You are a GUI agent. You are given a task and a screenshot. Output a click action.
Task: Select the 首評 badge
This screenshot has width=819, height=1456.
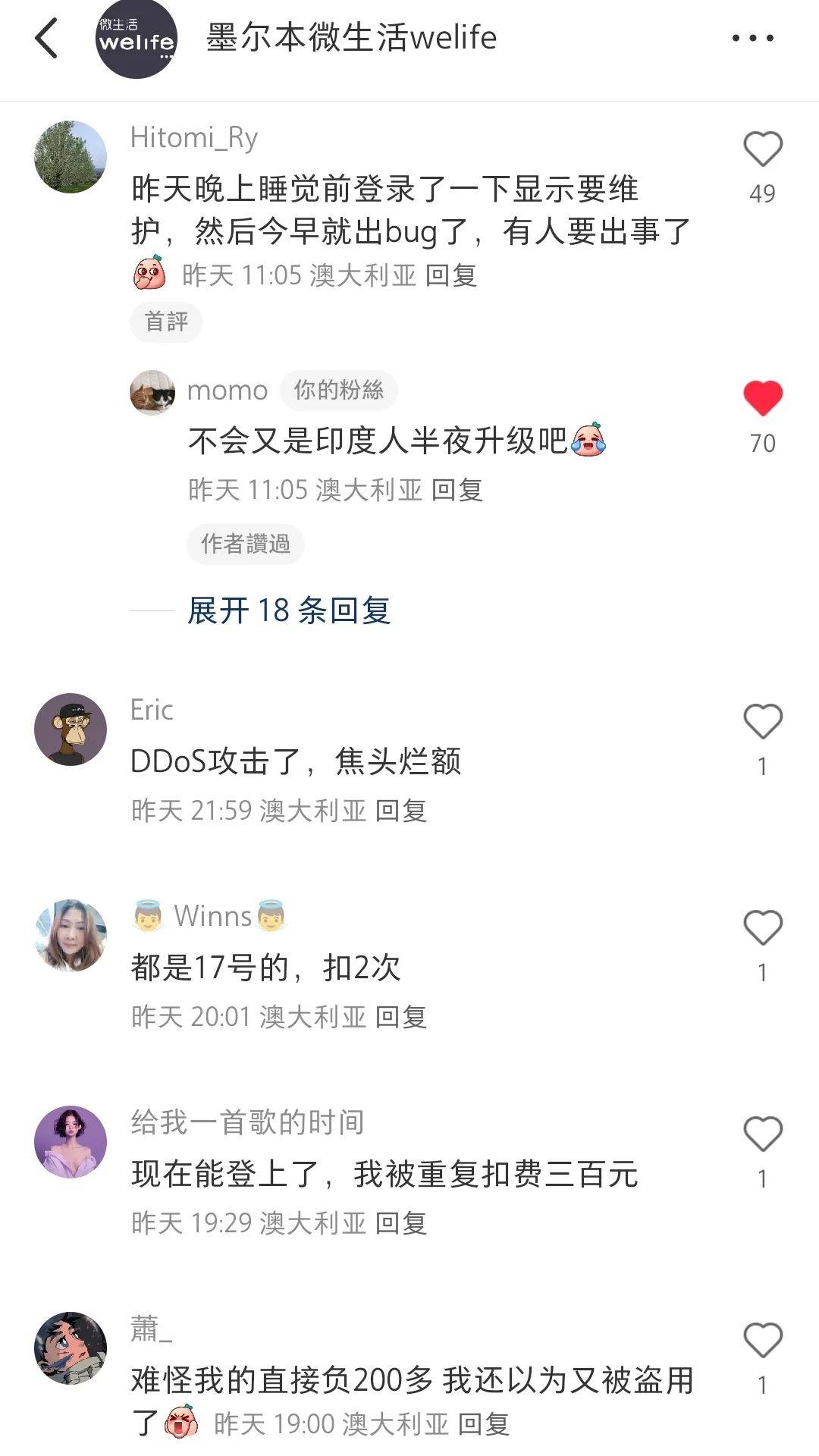[165, 322]
